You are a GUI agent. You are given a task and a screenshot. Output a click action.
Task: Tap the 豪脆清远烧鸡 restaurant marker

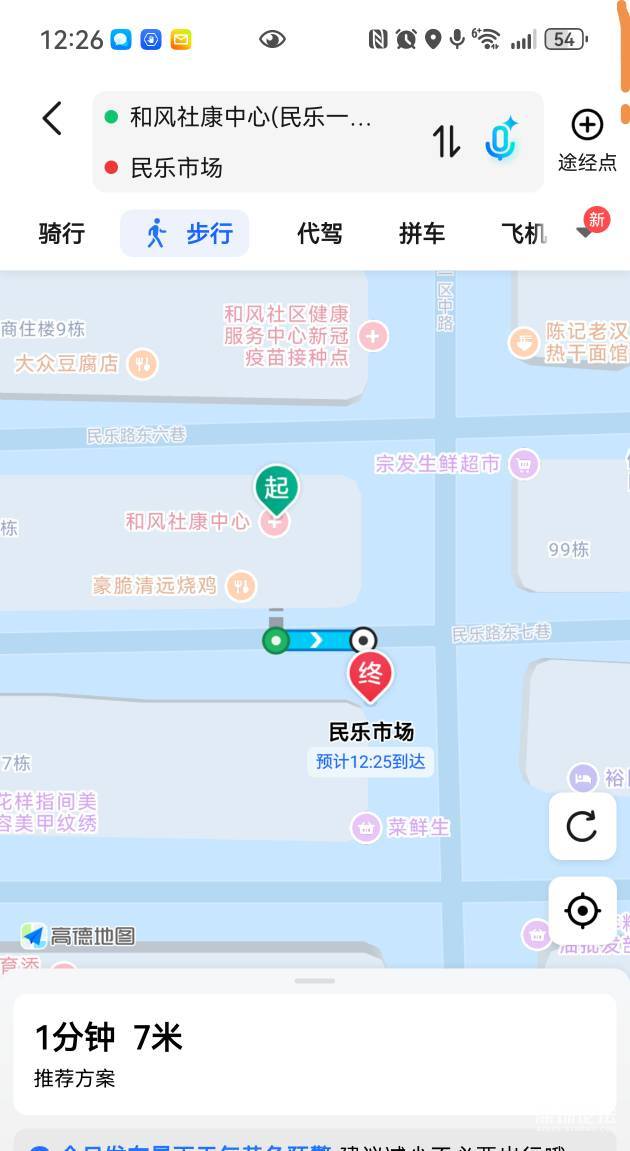[240, 585]
